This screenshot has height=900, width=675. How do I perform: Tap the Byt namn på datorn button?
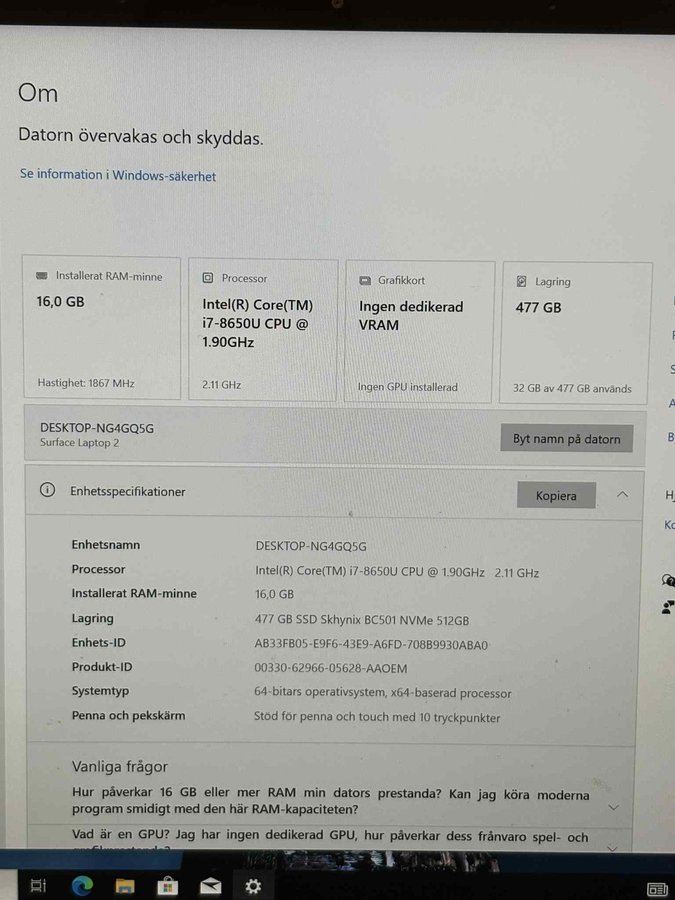click(566, 438)
